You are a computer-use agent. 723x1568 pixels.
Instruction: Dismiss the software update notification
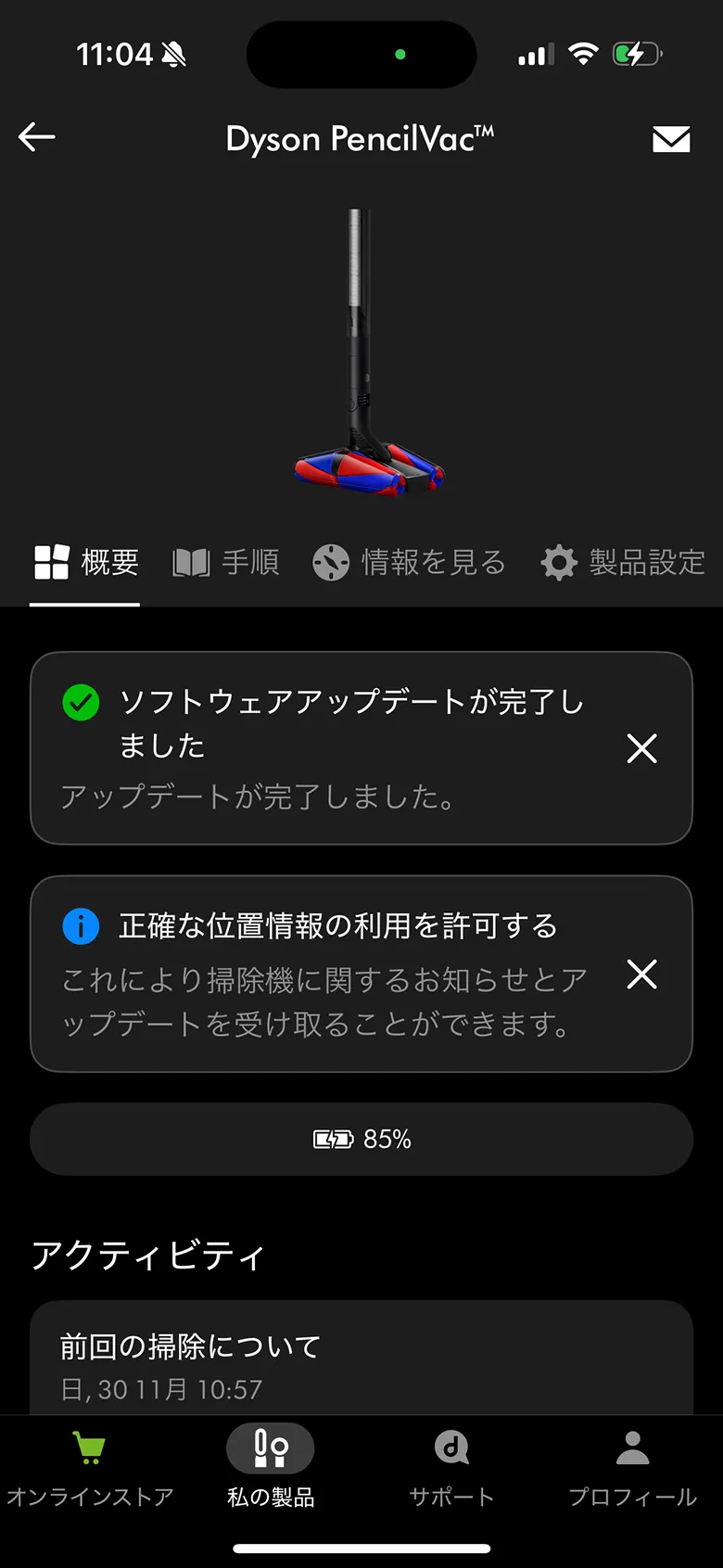(x=641, y=748)
